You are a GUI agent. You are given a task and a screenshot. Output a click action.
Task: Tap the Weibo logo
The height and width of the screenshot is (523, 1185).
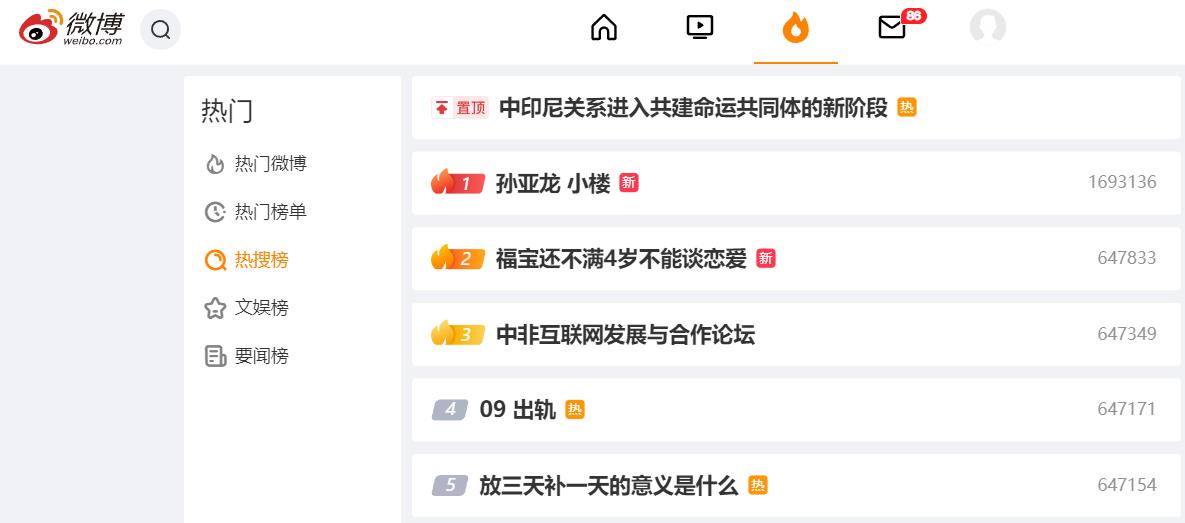coord(71,29)
